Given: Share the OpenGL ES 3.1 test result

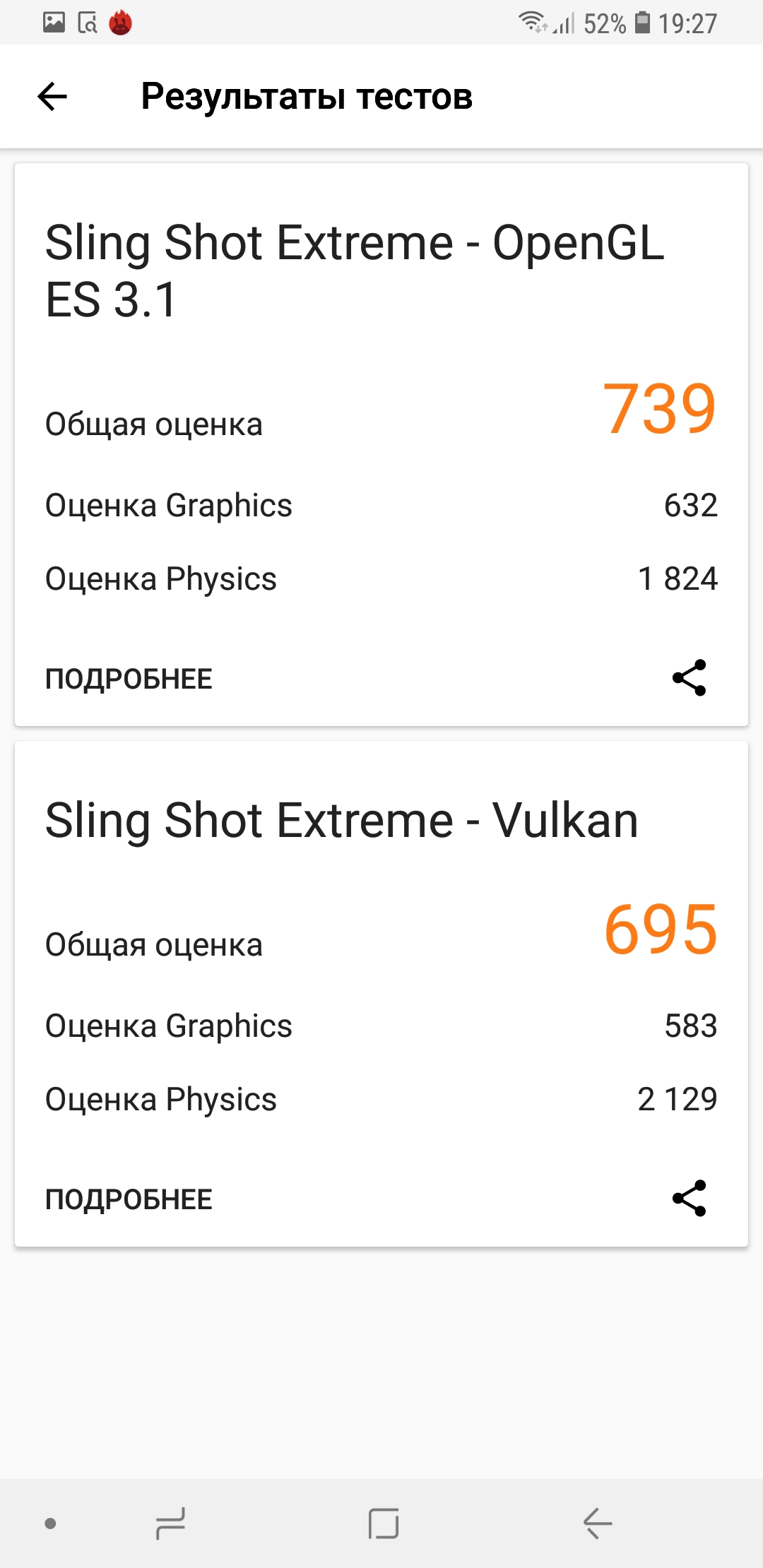Looking at the screenshot, I should pos(689,678).
